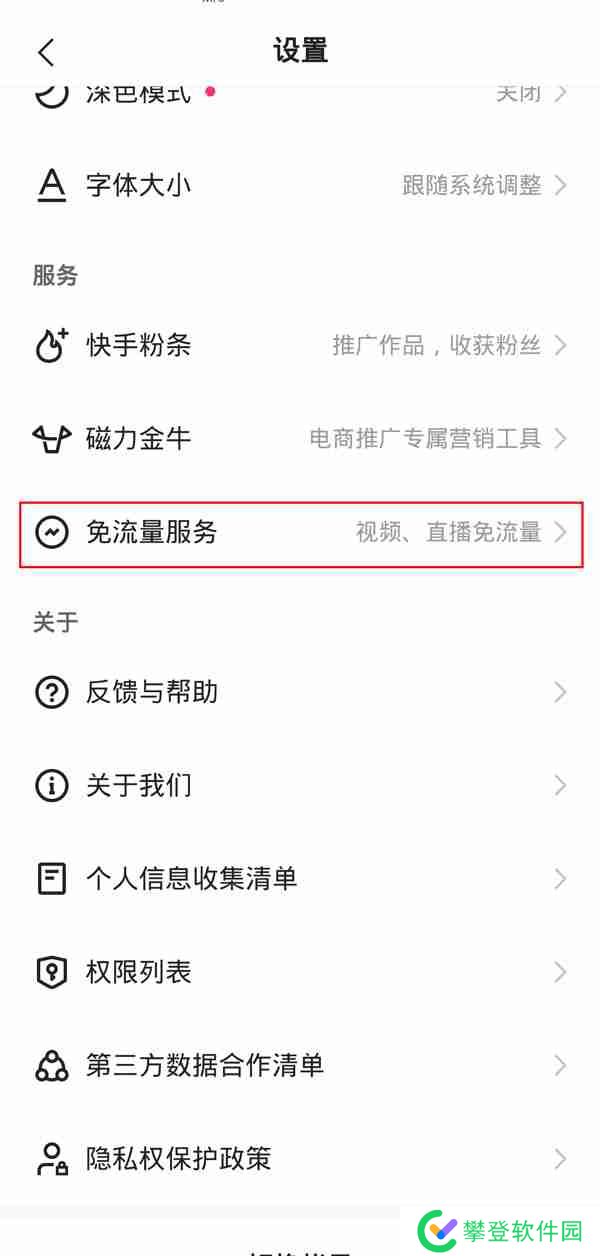
Task: Open the 权限列表 row
Action: click(300, 972)
